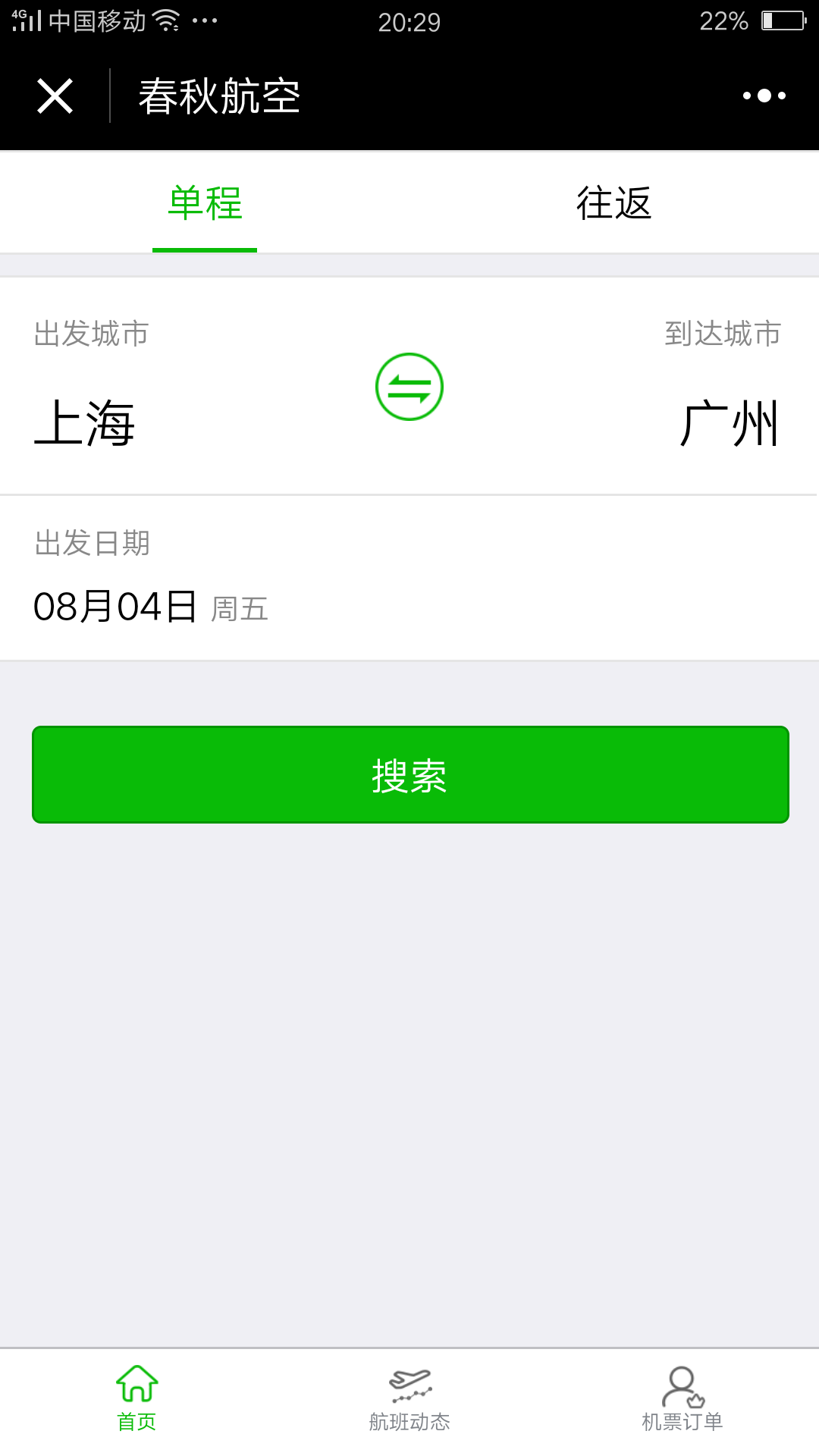Change arrival city 广州

click(x=730, y=423)
